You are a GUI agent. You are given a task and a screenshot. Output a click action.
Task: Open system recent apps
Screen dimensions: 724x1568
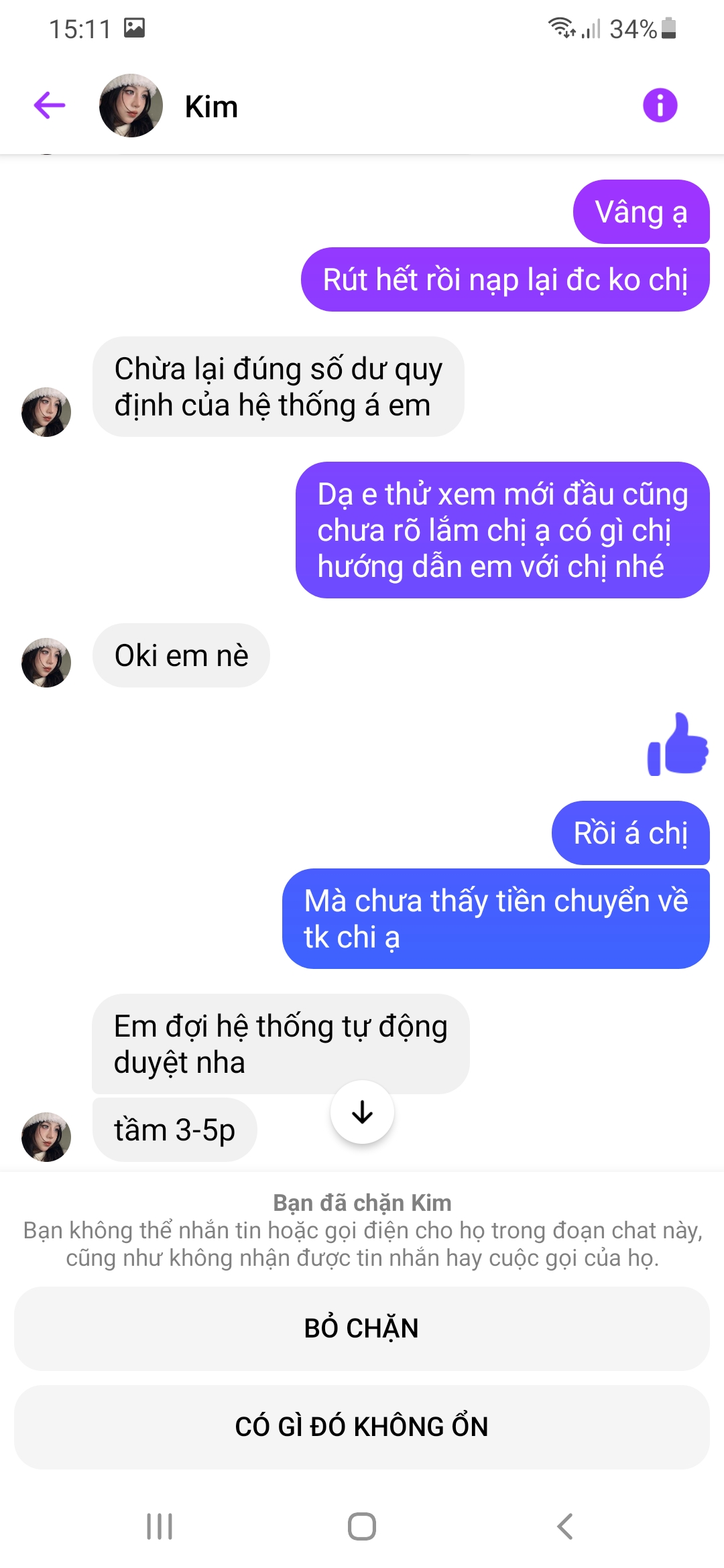[160, 1526]
